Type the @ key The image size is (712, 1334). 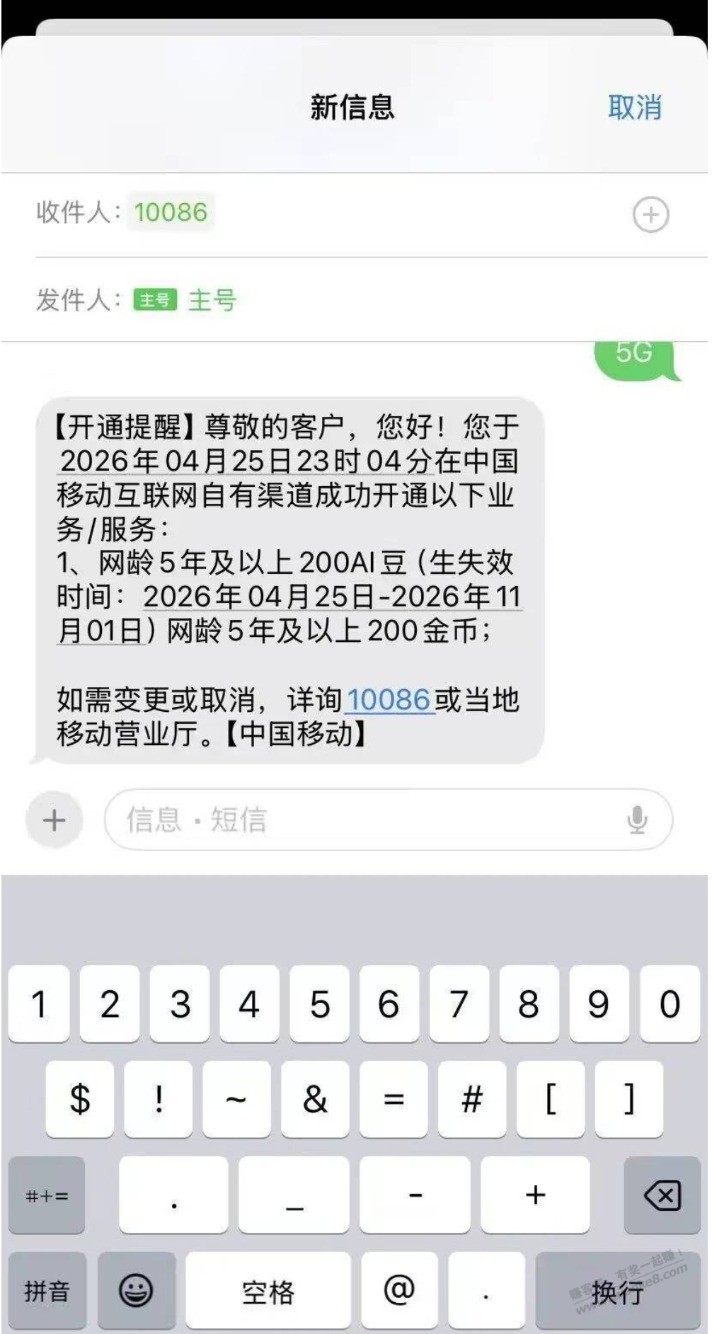click(x=398, y=1290)
